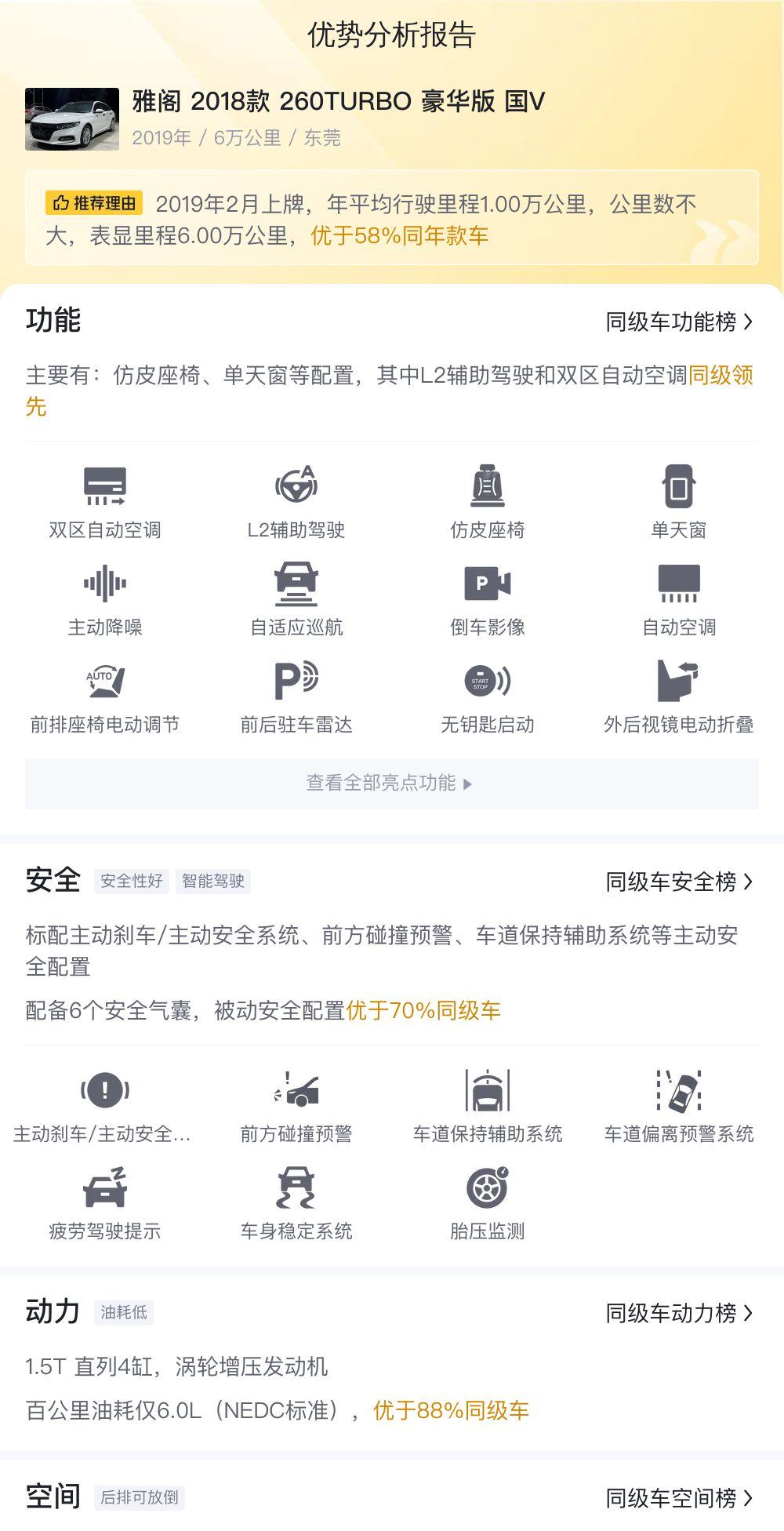This screenshot has height=1531, width=784.
Task: Tap 查看全部亮点功能 to view all features
Action: click(x=392, y=784)
